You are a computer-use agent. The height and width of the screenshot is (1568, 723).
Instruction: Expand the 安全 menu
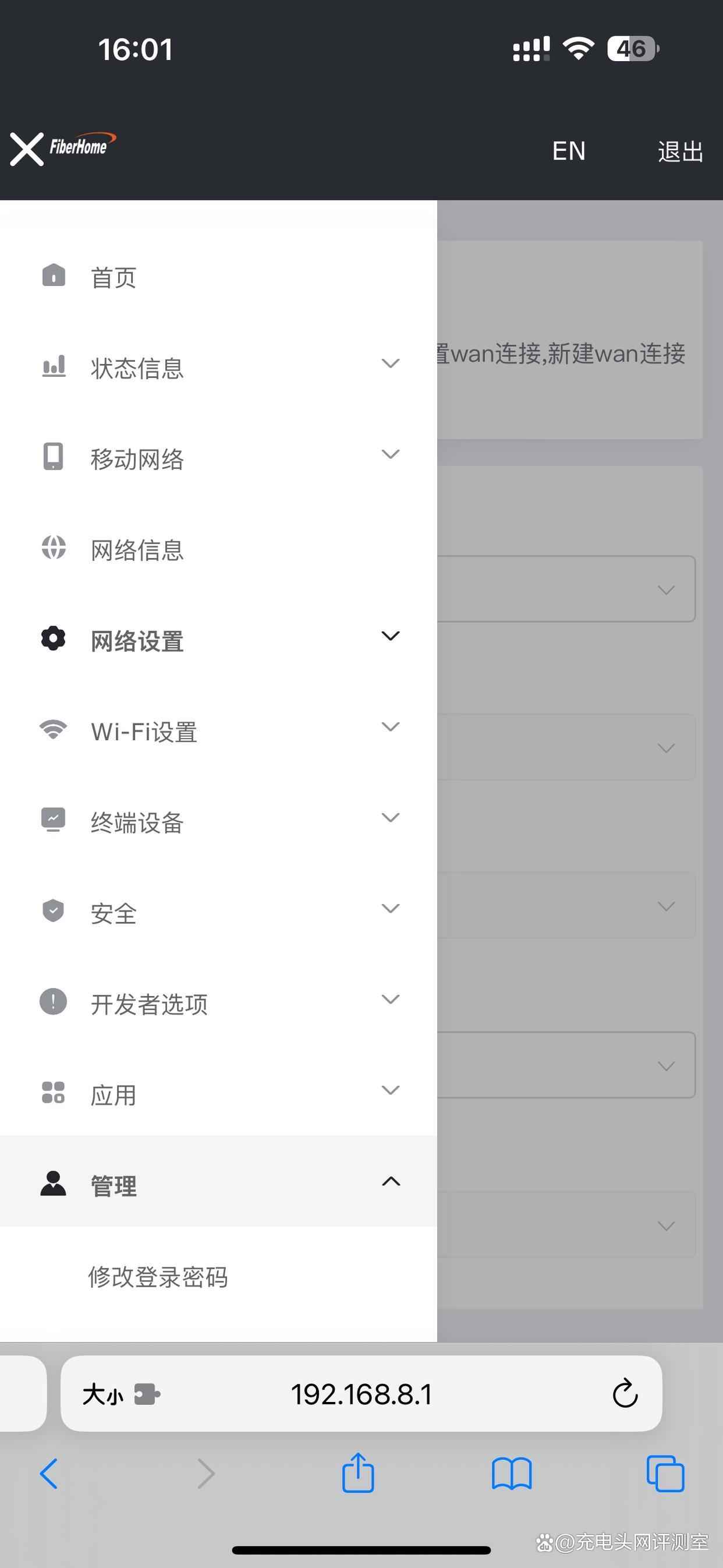(x=218, y=913)
